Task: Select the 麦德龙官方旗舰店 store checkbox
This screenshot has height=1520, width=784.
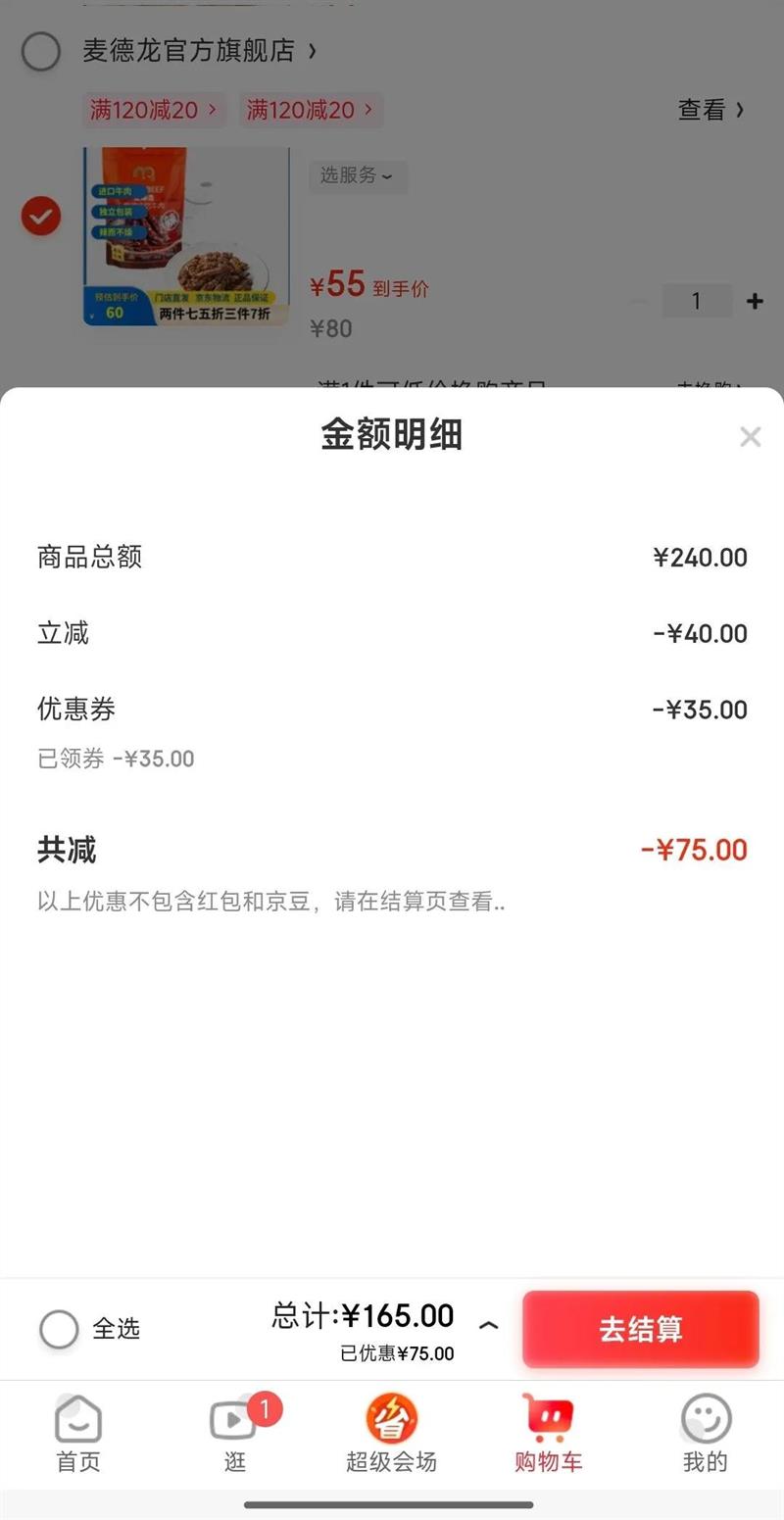Action: click(x=41, y=51)
